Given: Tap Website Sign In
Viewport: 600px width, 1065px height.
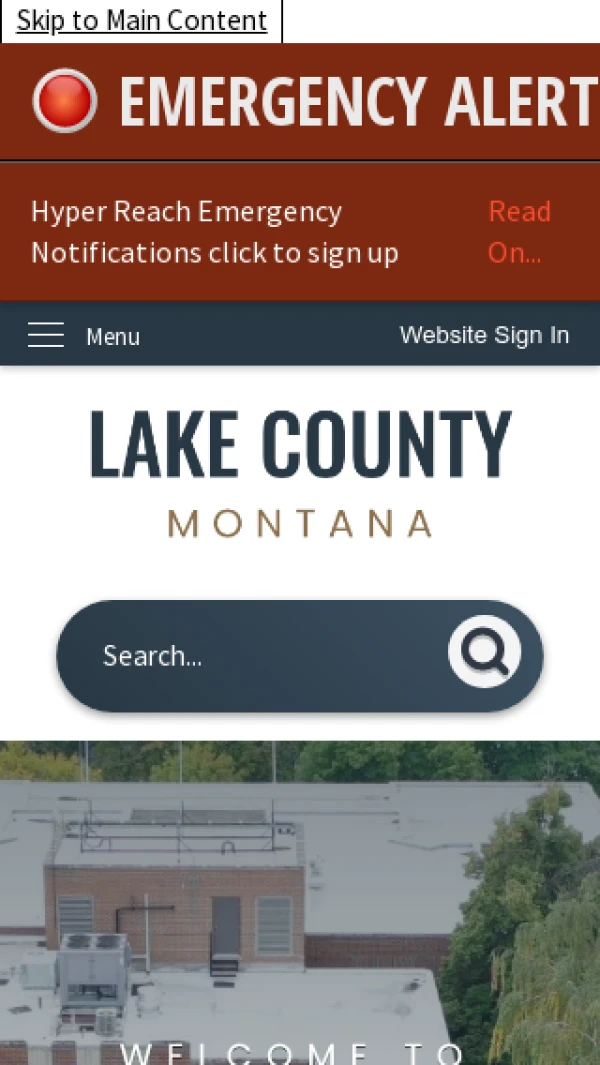Looking at the screenshot, I should [x=484, y=335].
